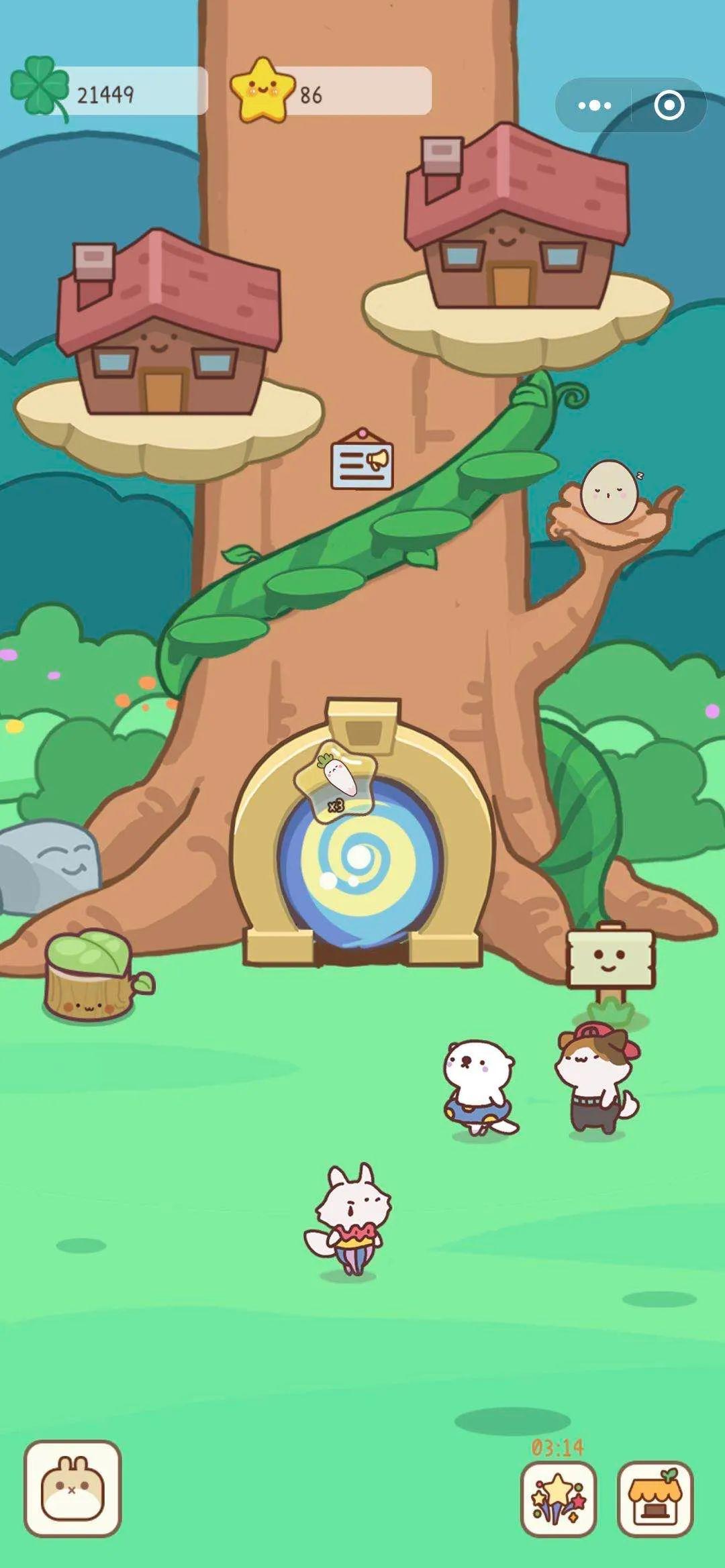
Task: Open the announcement notice board icon
Action: [362, 461]
